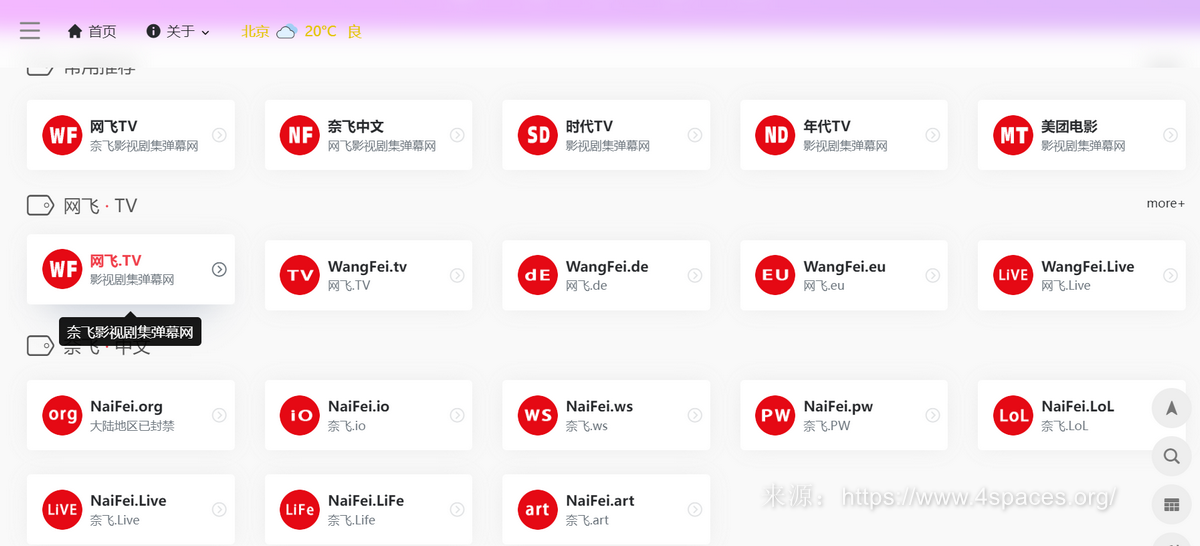Open the NaiFei.org card
The height and width of the screenshot is (546, 1200).
coord(130,415)
